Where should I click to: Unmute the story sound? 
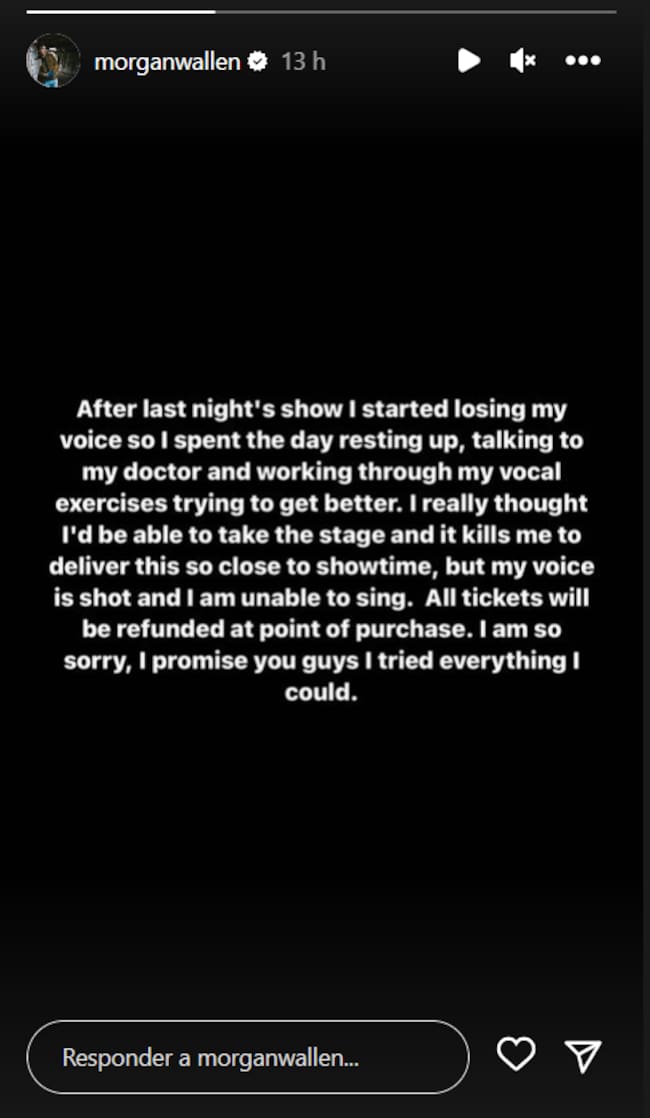(522, 61)
